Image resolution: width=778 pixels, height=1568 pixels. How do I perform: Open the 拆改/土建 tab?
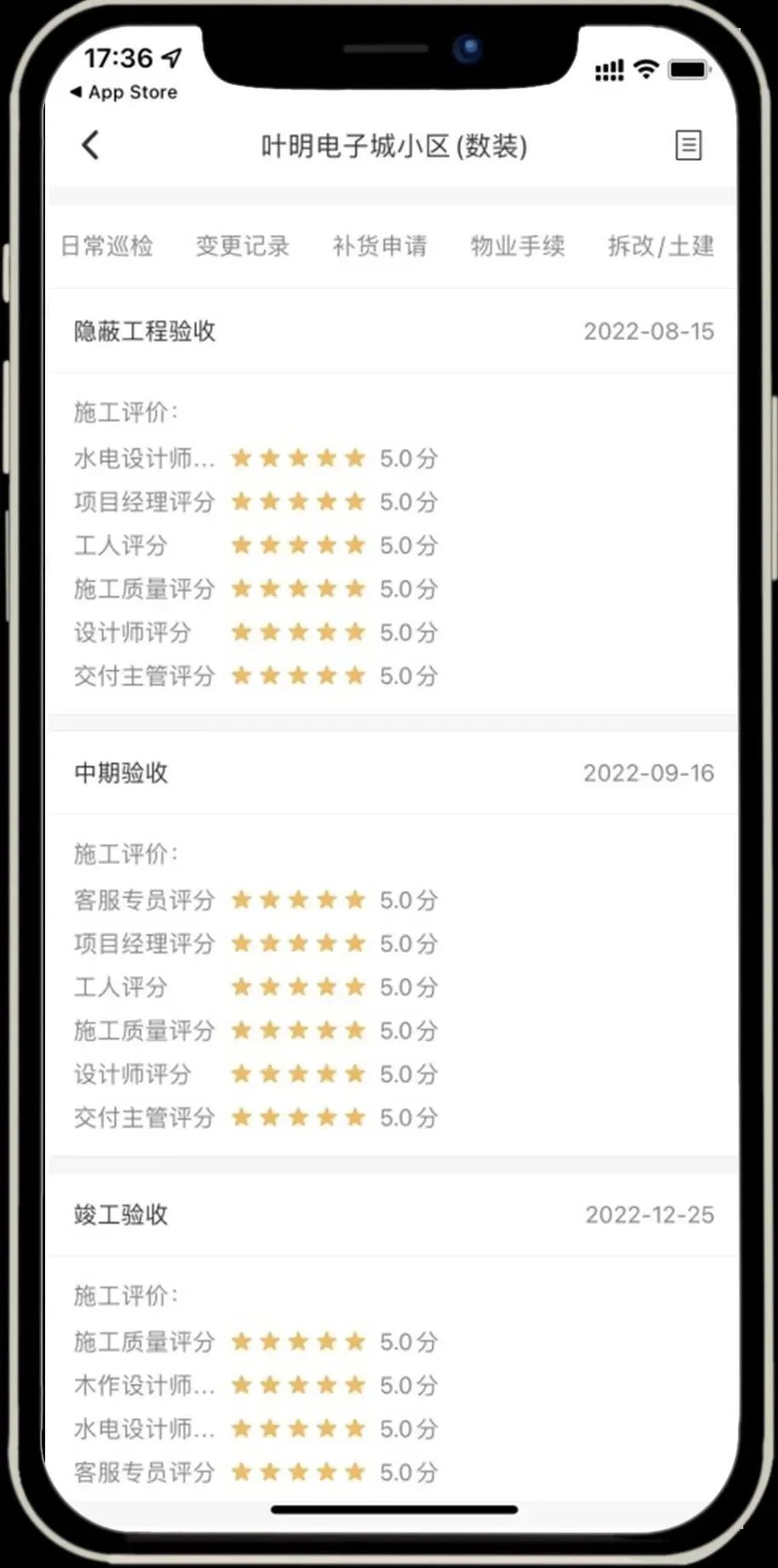660,247
